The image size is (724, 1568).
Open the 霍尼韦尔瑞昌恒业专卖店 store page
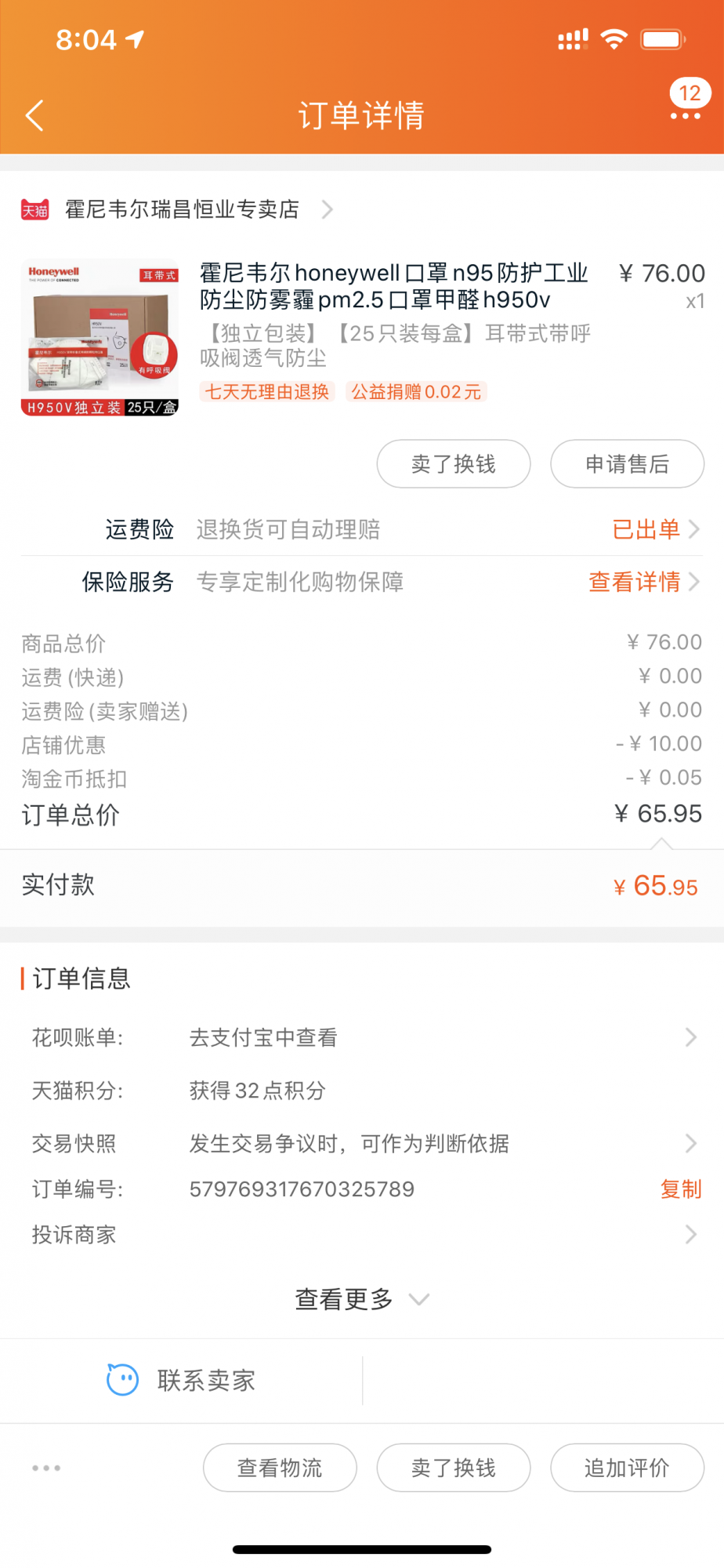coord(182,209)
